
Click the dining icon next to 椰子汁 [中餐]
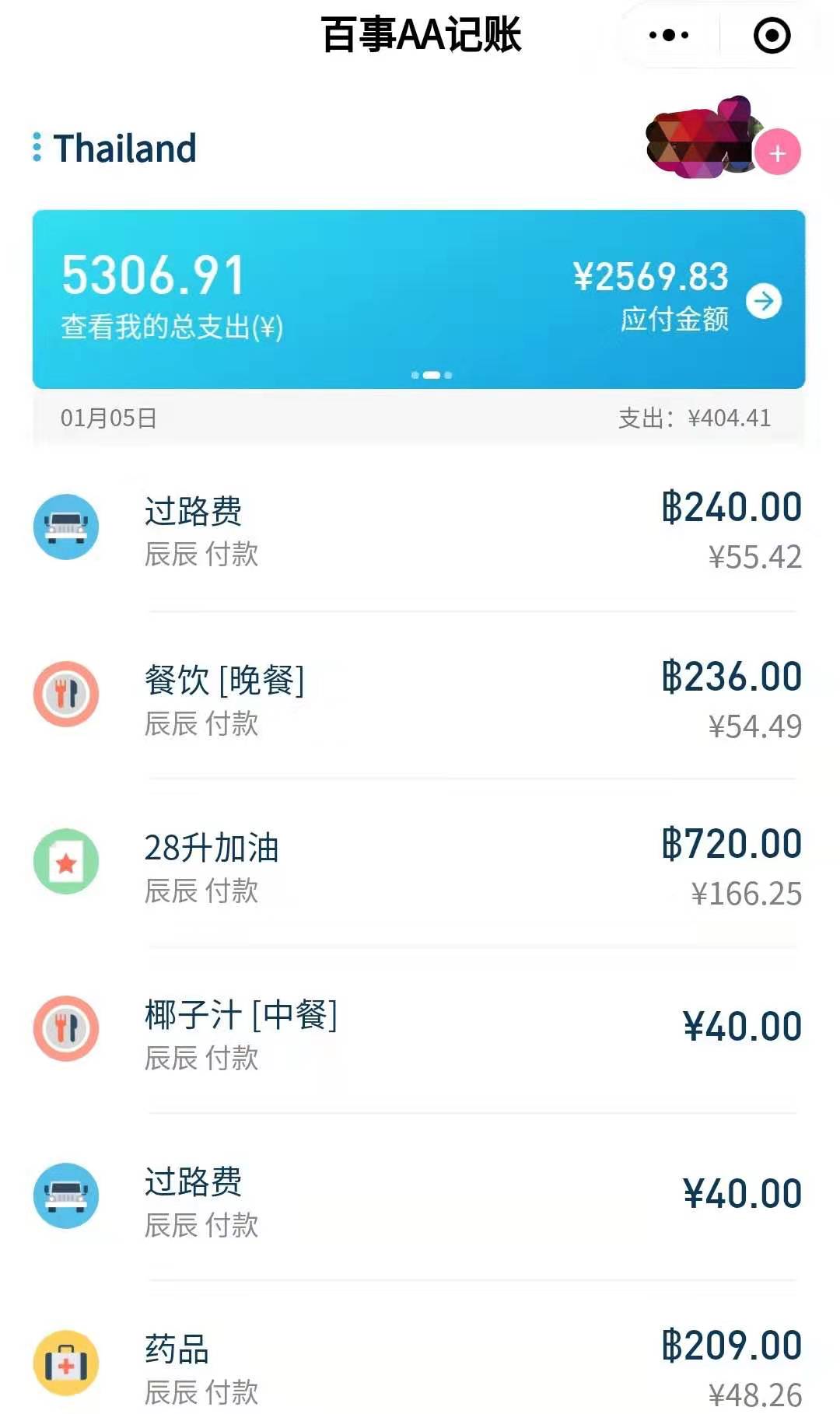point(67,1027)
